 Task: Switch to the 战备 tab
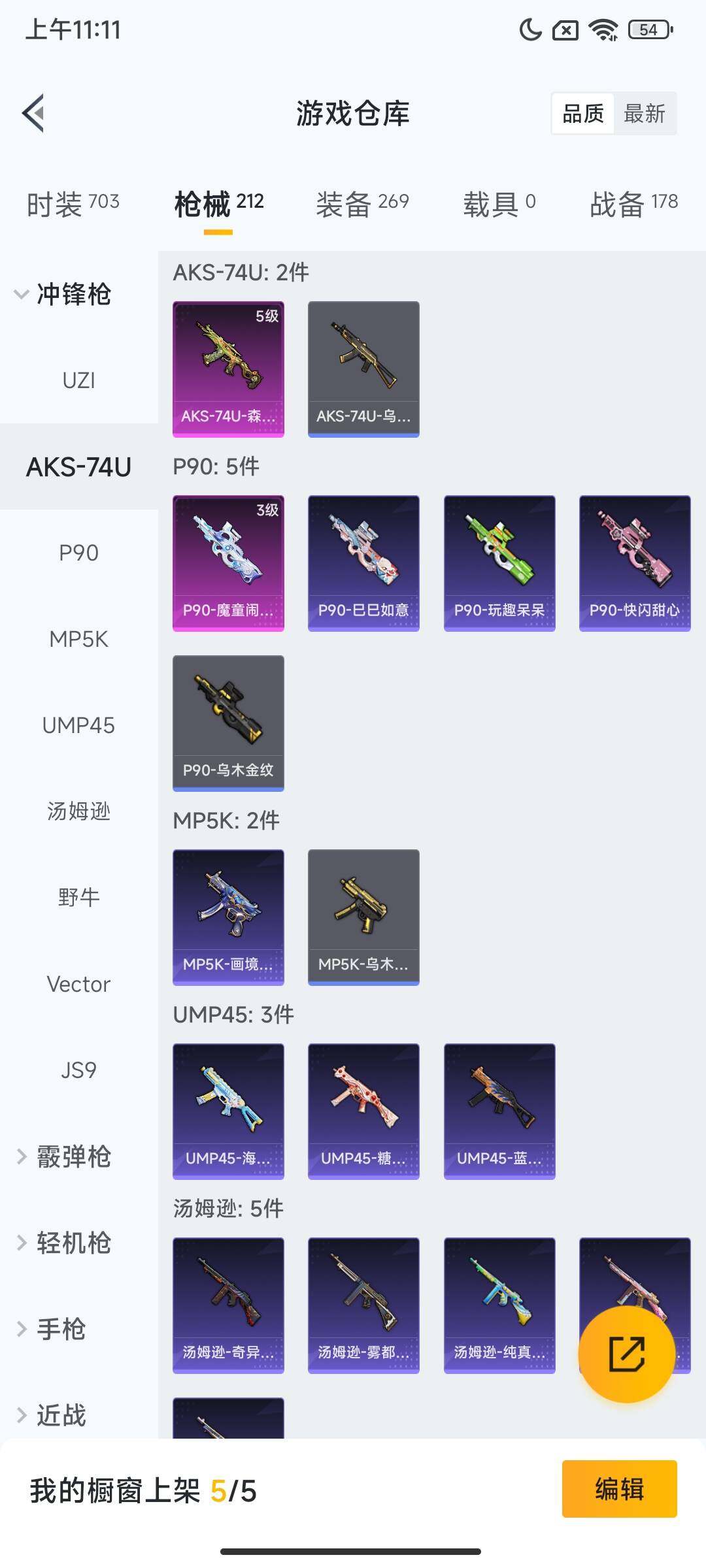point(634,204)
